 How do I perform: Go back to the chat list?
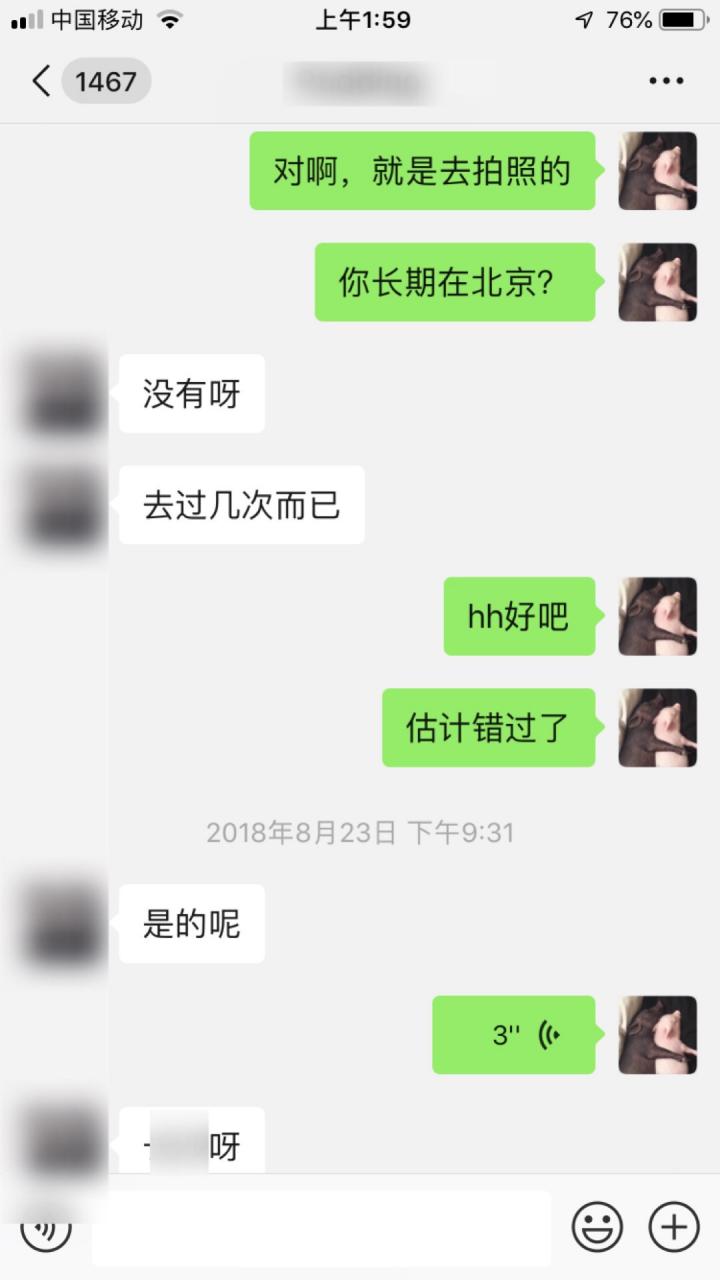point(42,81)
